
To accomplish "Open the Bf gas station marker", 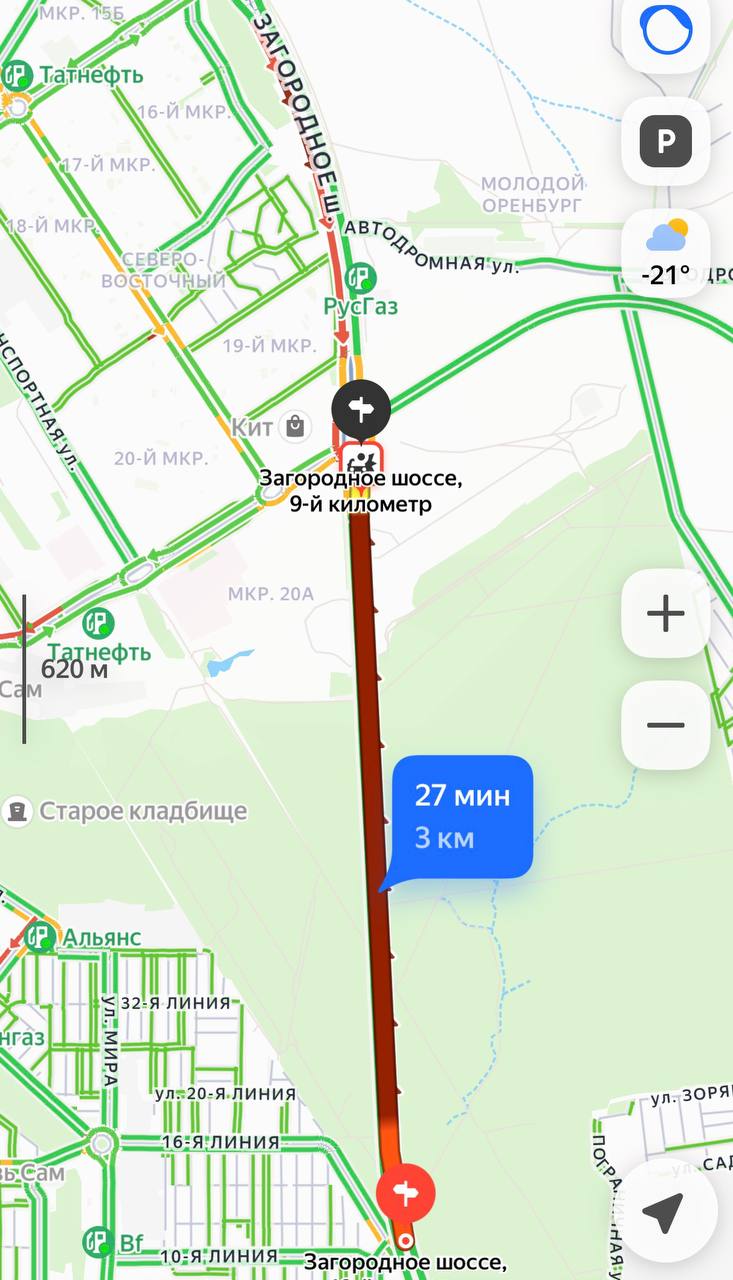I will 98,1243.
